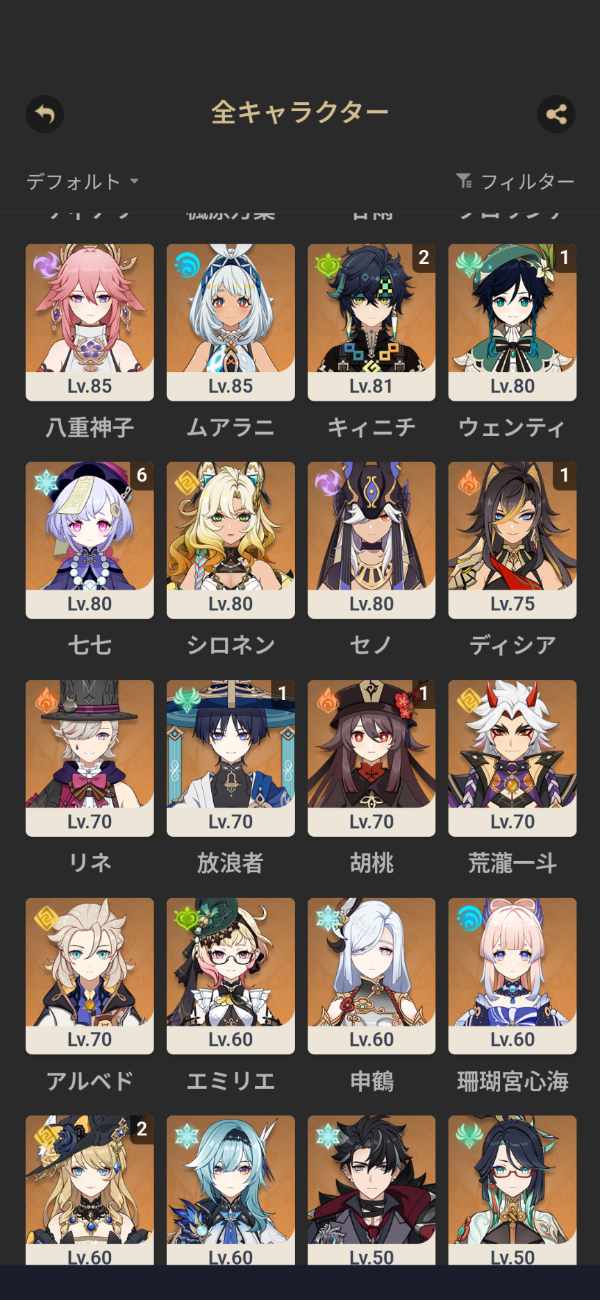Open the フィルター options
Viewport: 600px width, 1300px height.
[x=515, y=181]
